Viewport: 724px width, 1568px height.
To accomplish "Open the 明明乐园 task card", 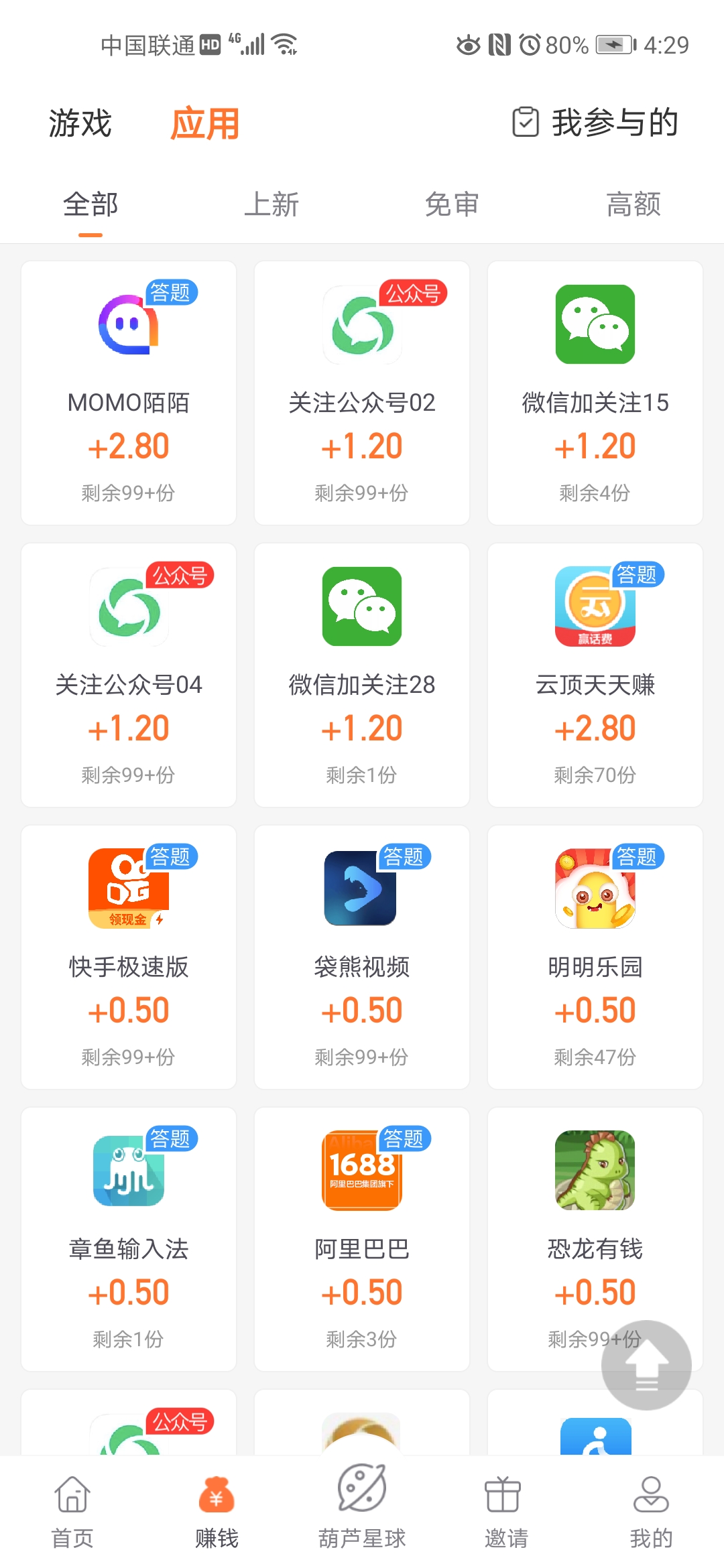I will point(595,957).
